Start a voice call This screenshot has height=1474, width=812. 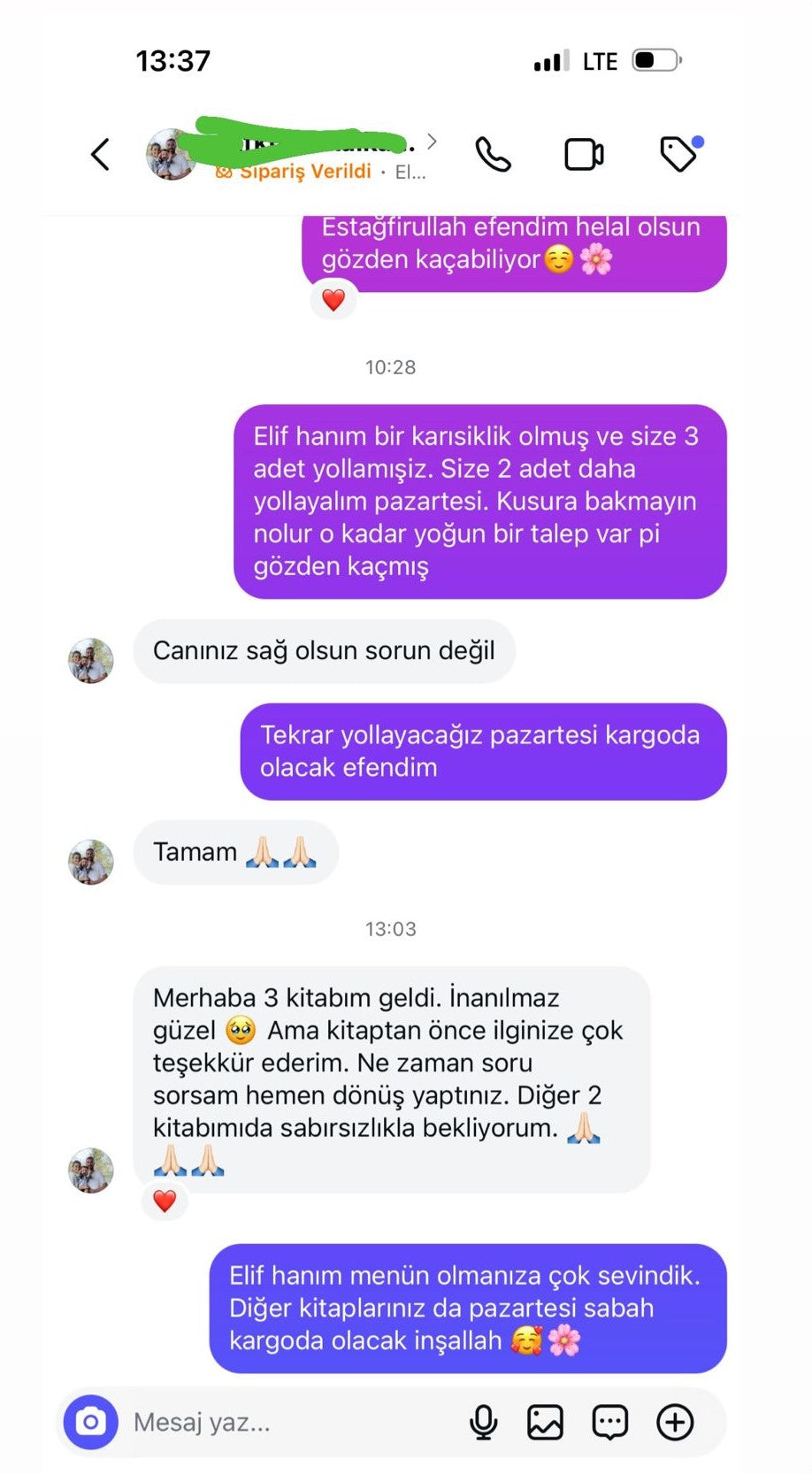493,154
